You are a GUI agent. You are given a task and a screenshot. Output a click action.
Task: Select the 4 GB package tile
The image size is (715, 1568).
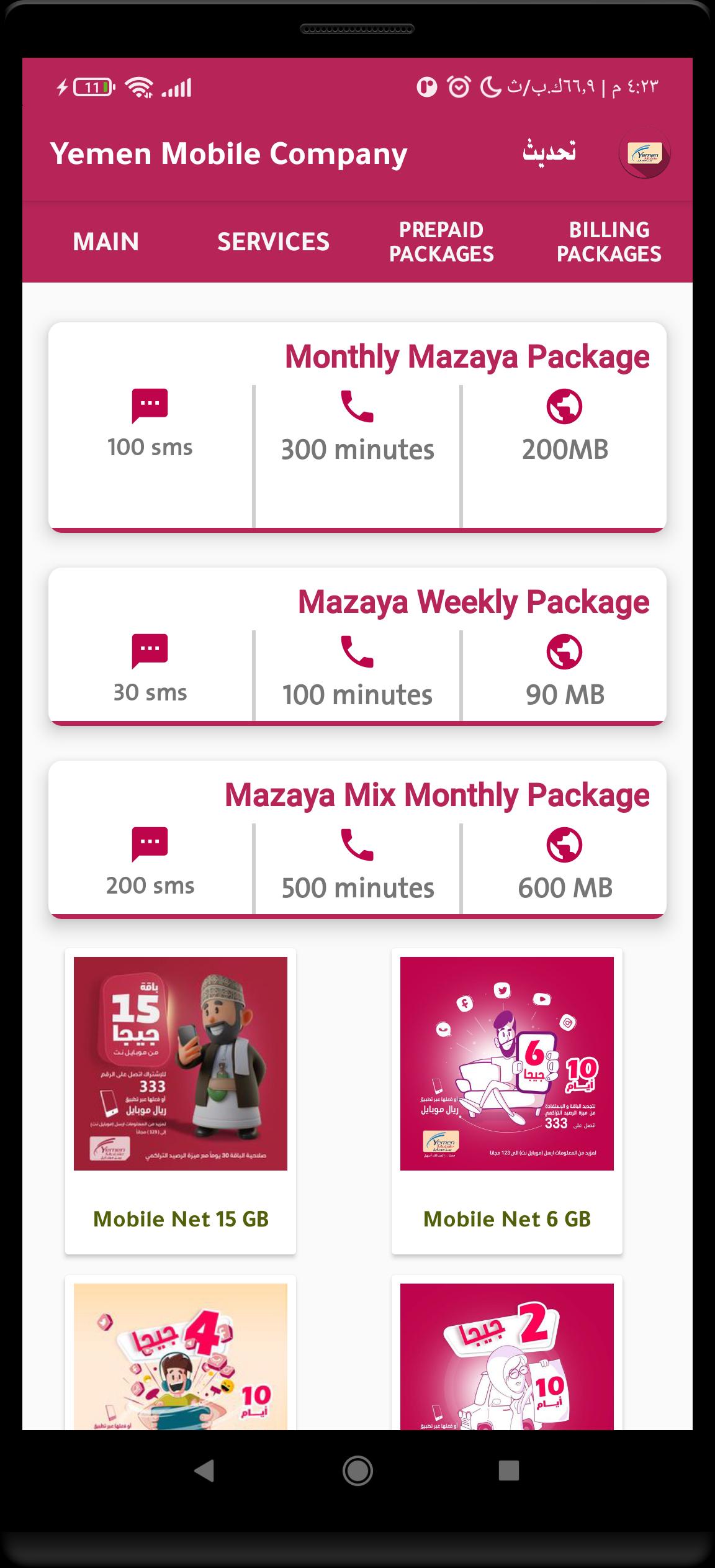[181, 1353]
